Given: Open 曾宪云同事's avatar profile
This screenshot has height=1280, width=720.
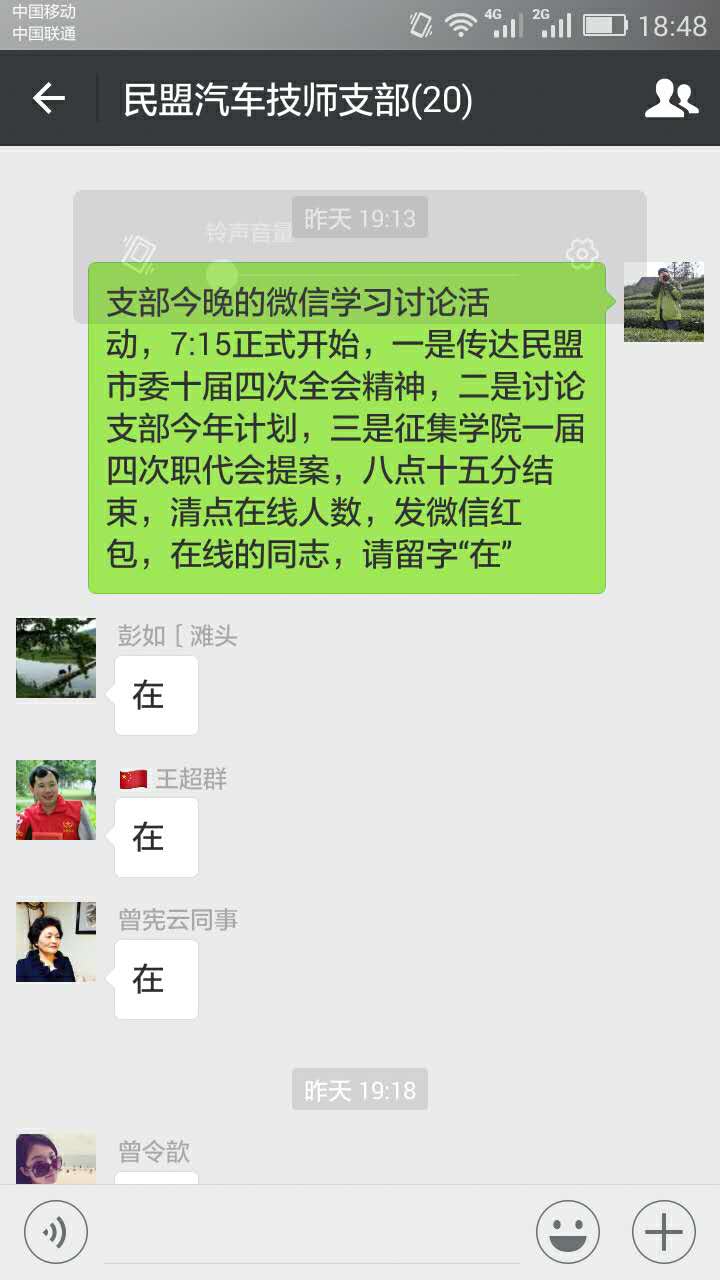Looking at the screenshot, I should click(56, 942).
